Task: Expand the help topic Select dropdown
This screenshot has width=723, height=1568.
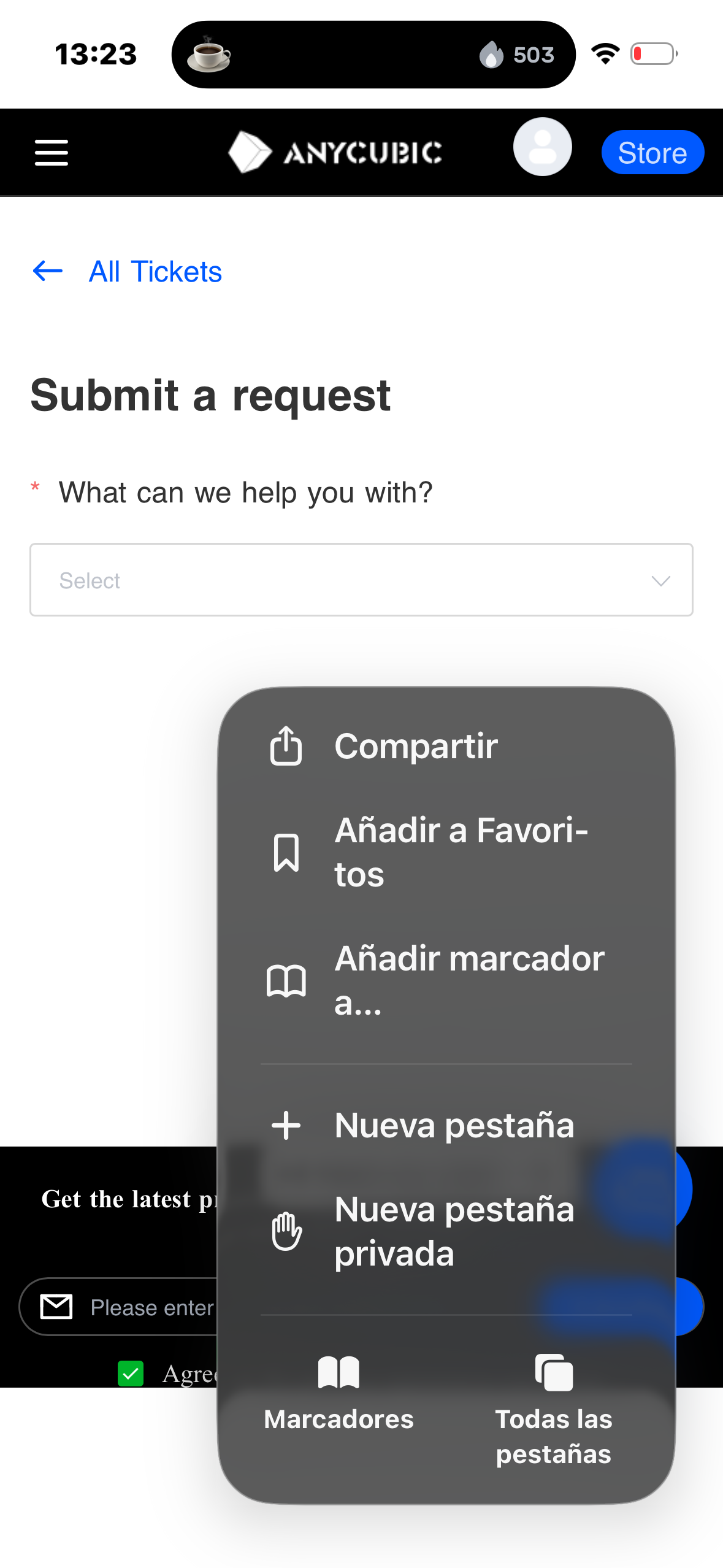Action: 361,580
